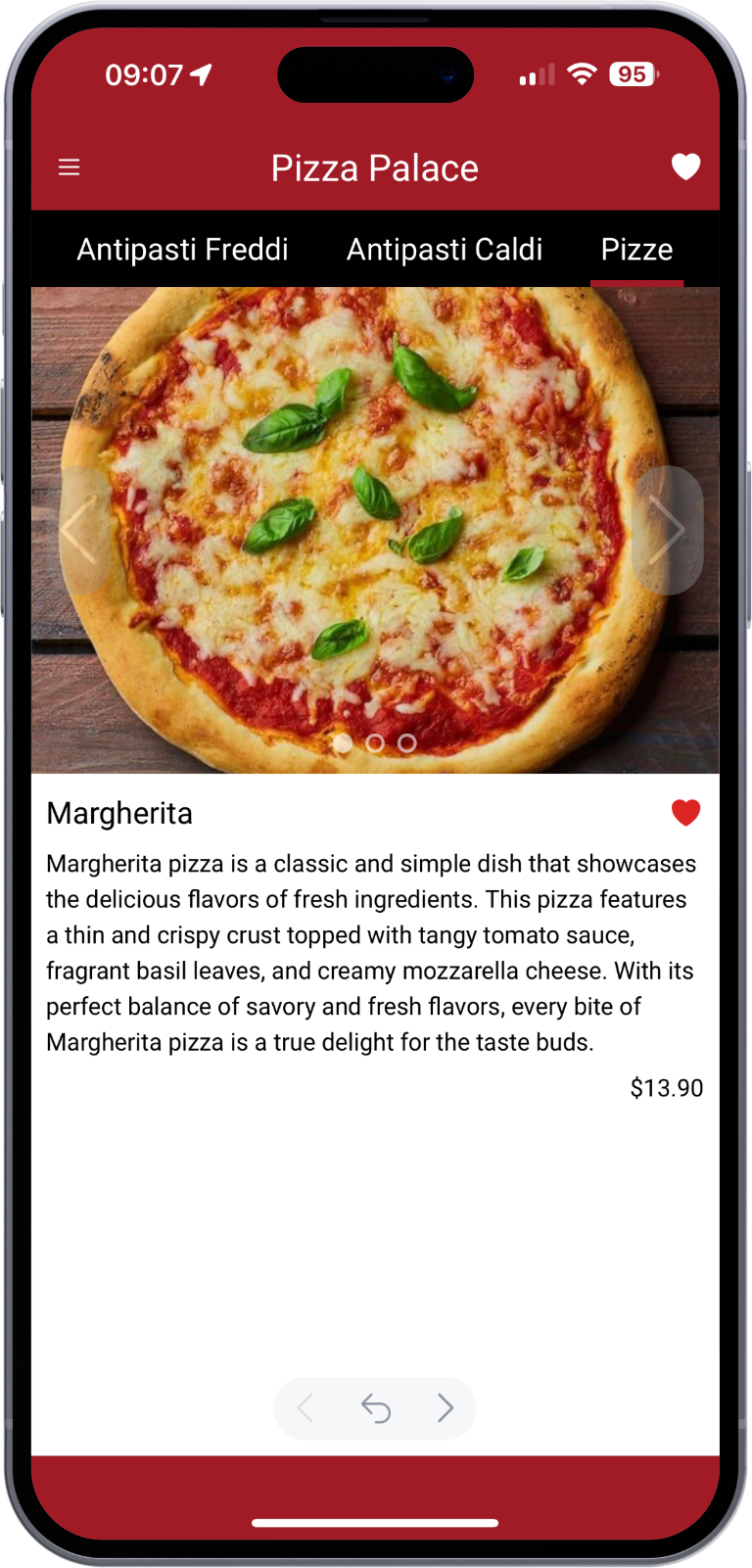The width and height of the screenshot is (752, 1568).
Task: Tap the bottom toolbar's forward chevron
Action: pyautogui.click(x=446, y=1408)
